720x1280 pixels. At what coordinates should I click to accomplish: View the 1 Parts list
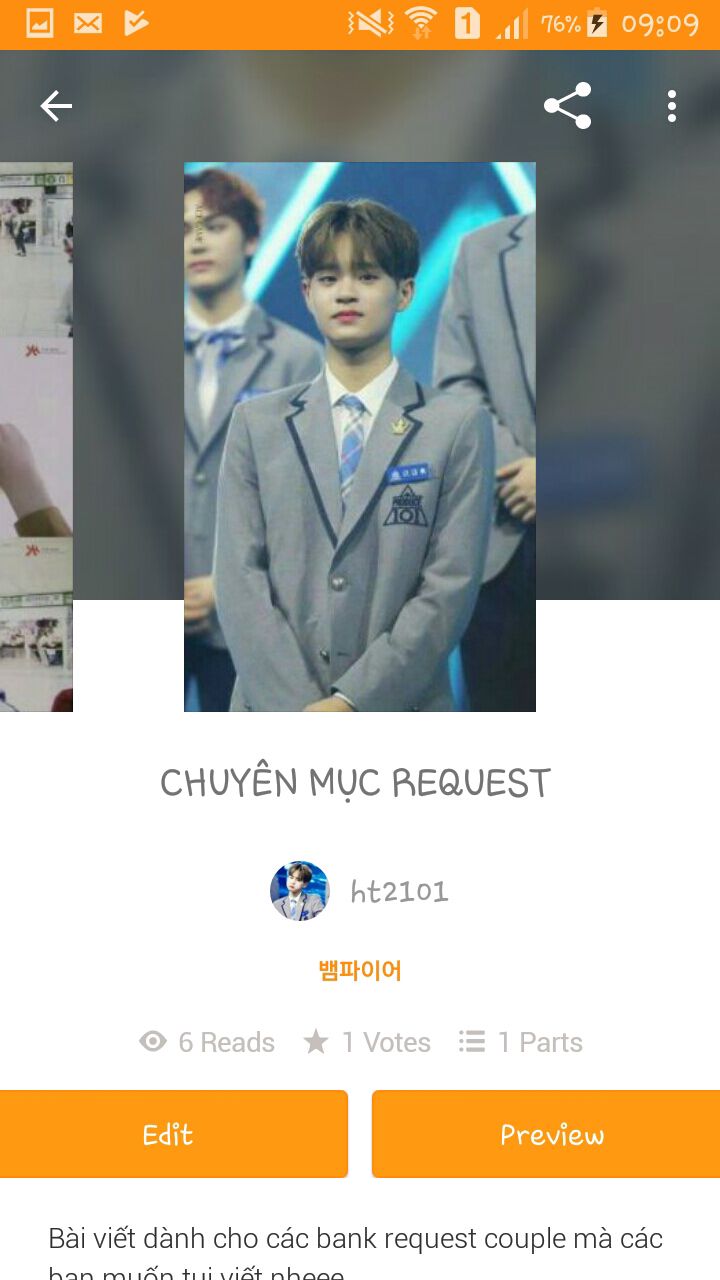(521, 1042)
